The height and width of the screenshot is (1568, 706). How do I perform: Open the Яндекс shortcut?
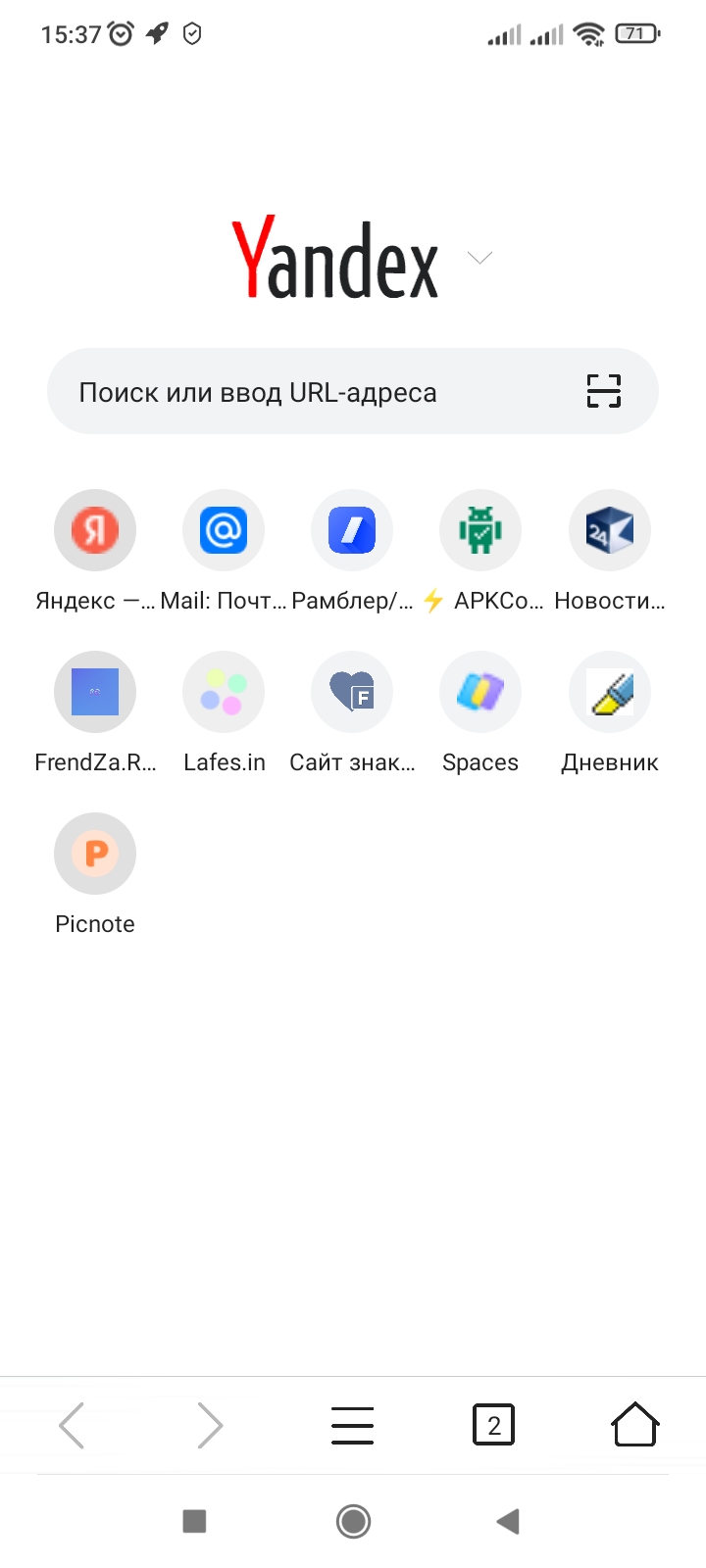click(95, 530)
